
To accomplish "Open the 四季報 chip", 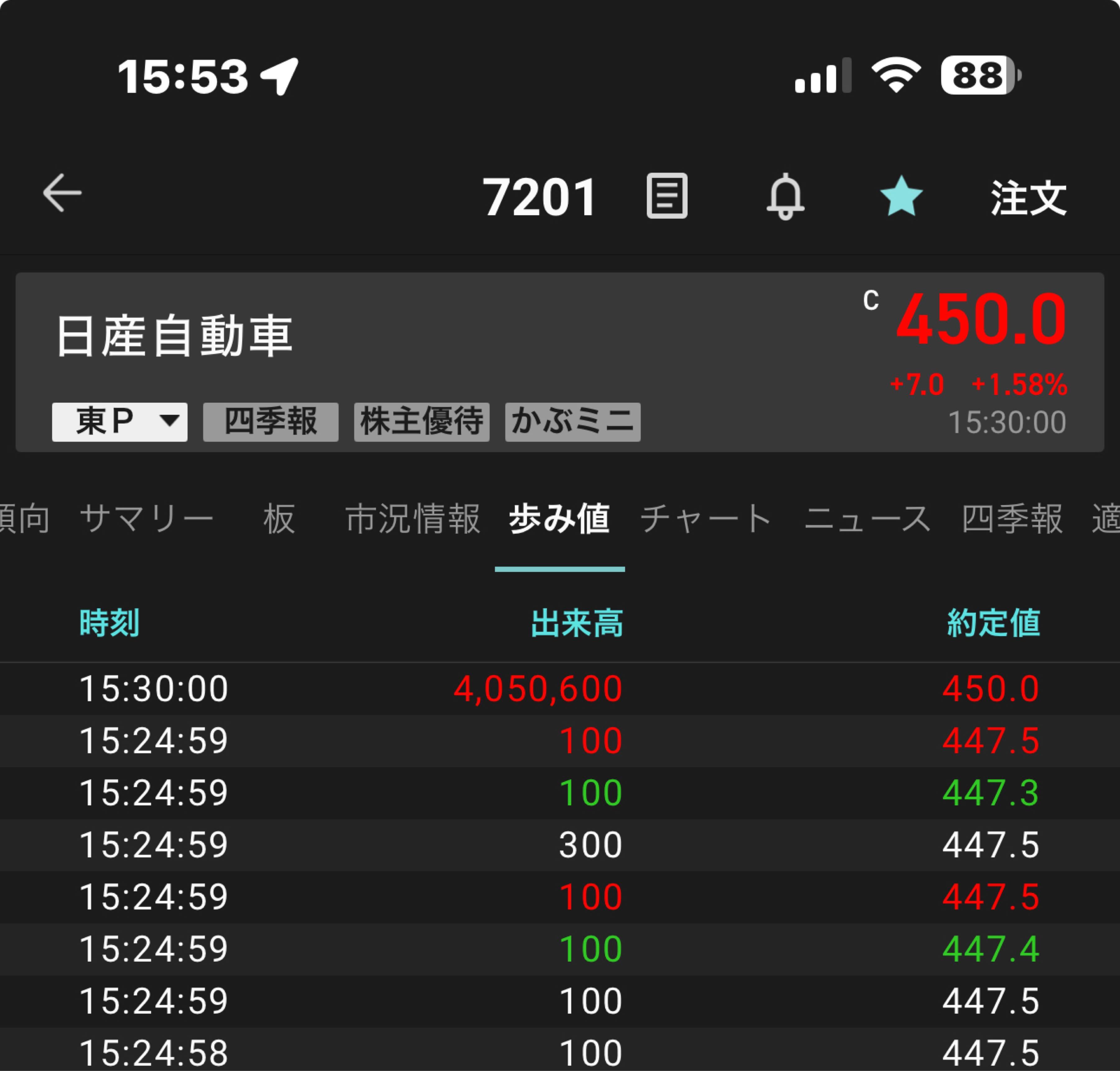I will [x=271, y=422].
